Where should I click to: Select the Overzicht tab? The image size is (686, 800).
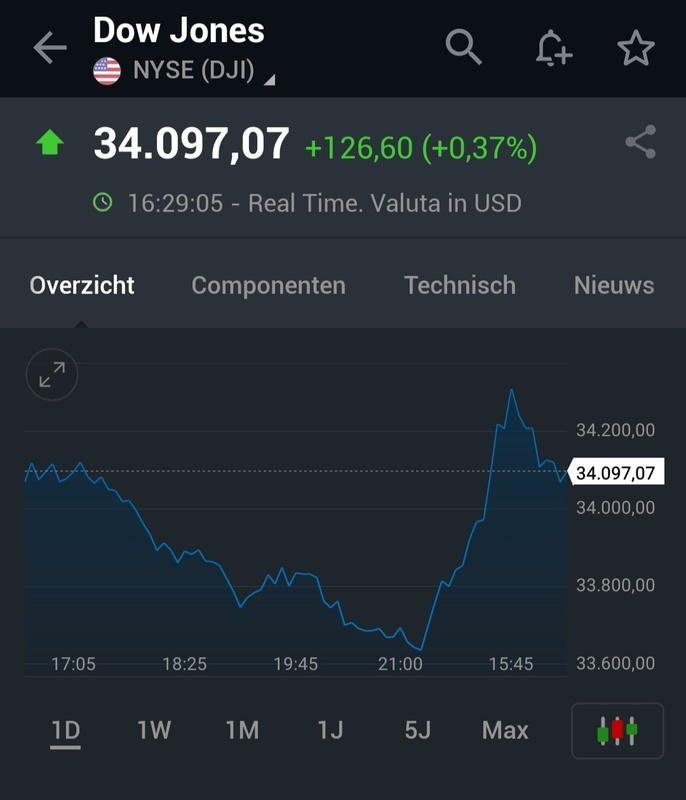(x=82, y=285)
